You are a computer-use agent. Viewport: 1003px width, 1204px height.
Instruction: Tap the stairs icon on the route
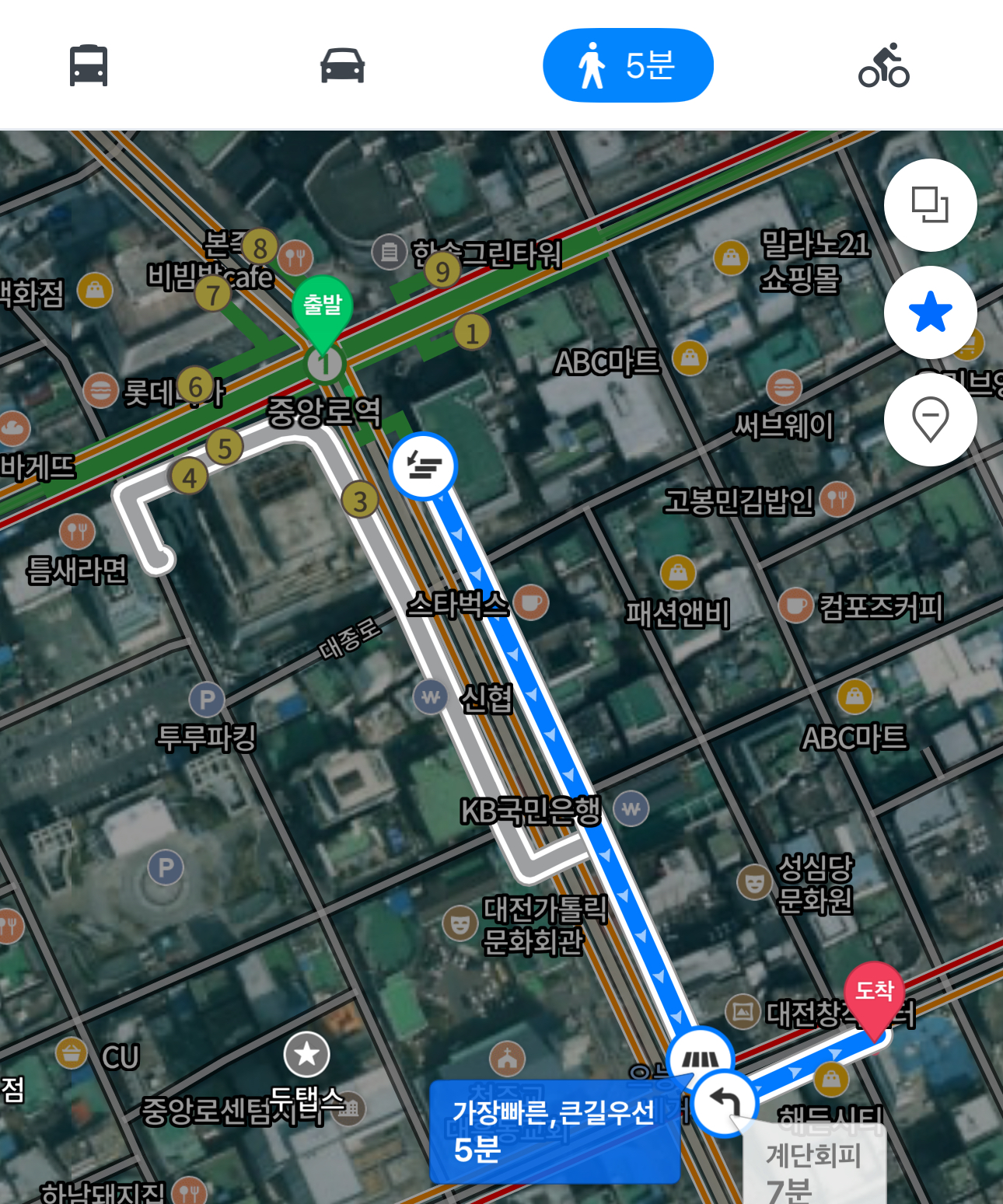click(x=423, y=466)
